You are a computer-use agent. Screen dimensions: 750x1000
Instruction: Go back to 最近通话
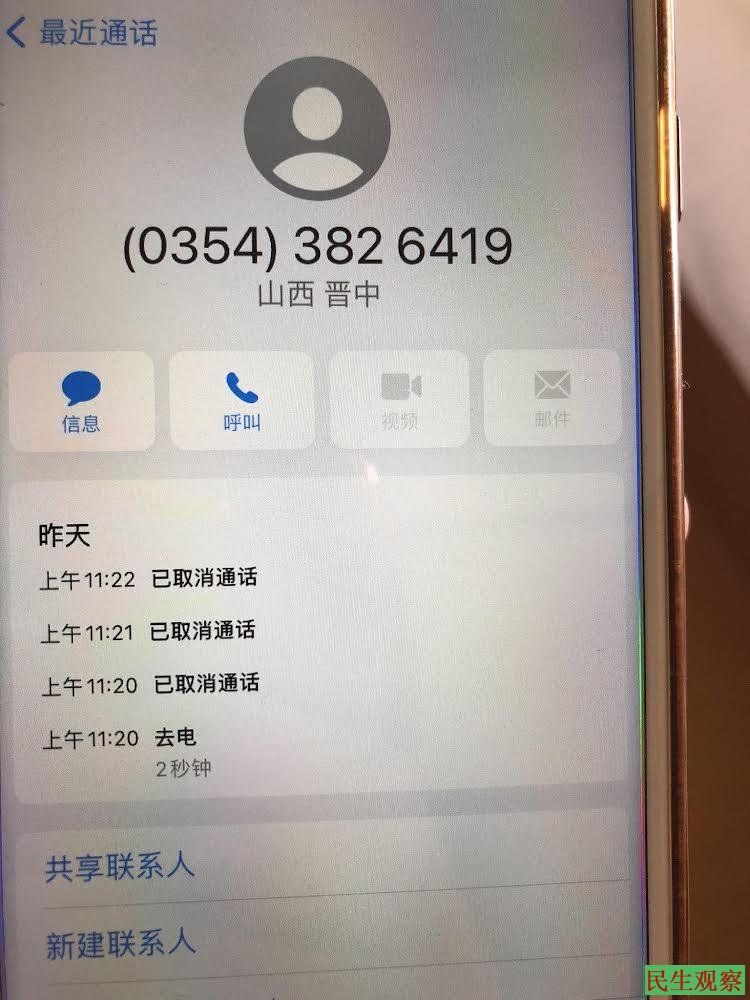(83, 33)
